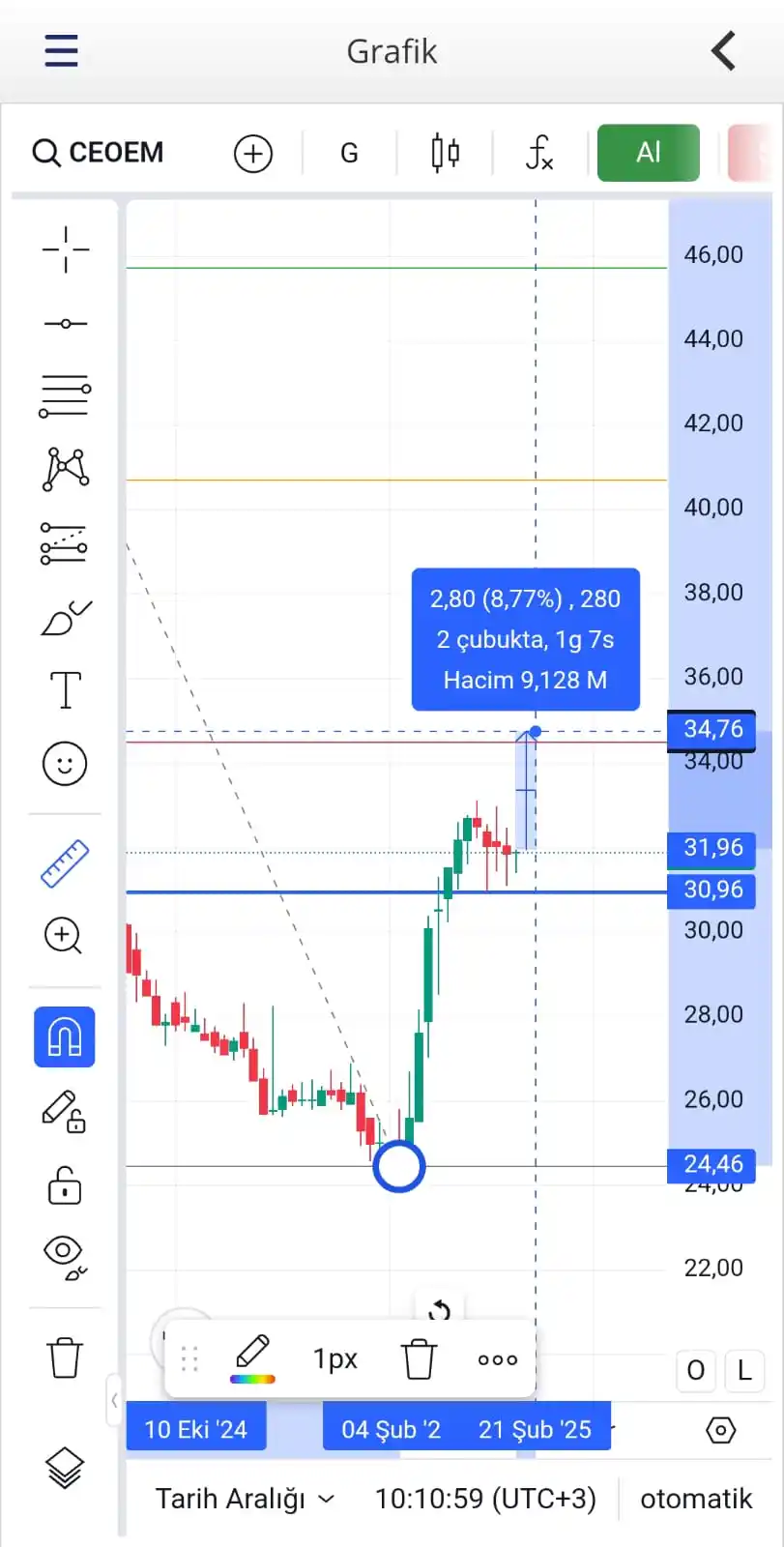Change the G time interval
The width and height of the screenshot is (784, 1547).
pyautogui.click(x=349, y=153)
